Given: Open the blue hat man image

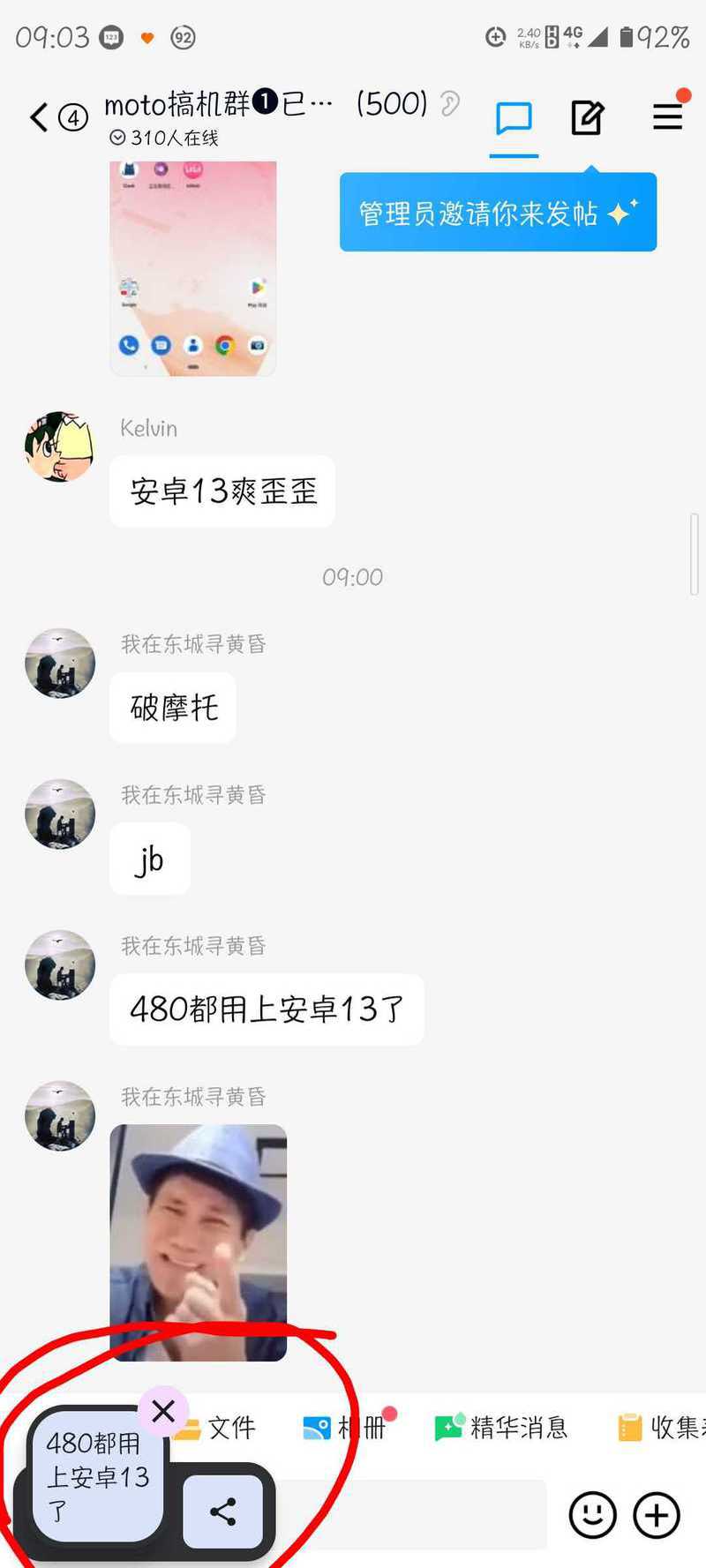Looking at the screenshot, I should point(199,1242).
